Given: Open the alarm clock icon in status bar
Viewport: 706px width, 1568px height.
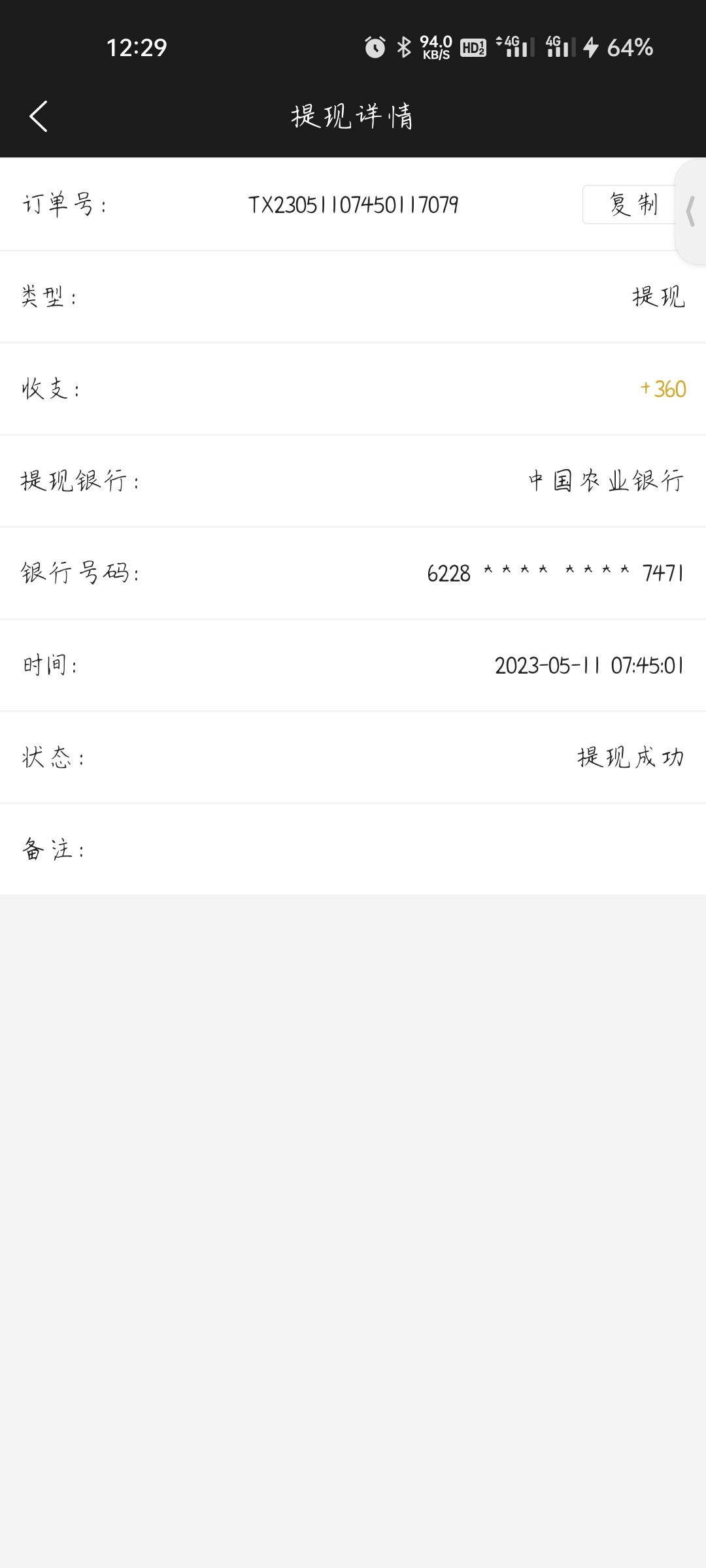Looking at the screenshot, I should pyautogui.click(x=373, y=47).
